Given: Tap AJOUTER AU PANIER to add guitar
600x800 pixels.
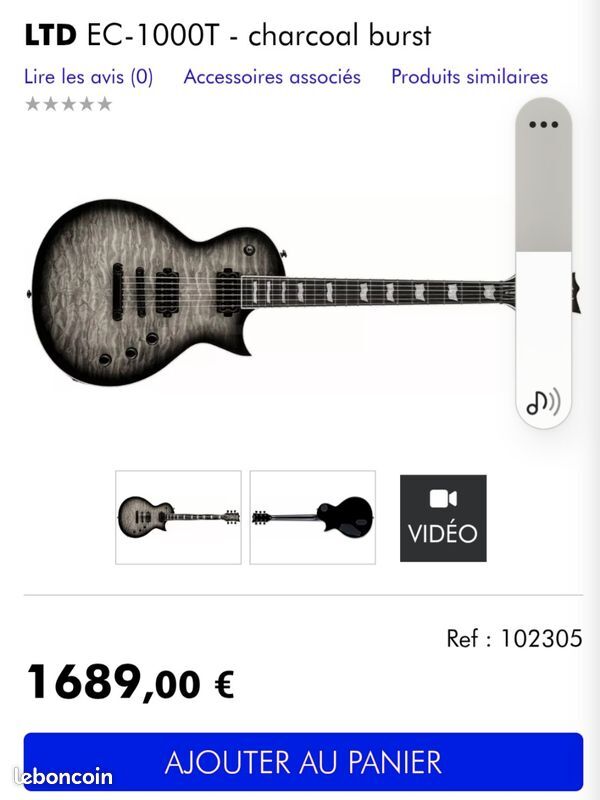Looking at the screenshot, I should tap(303, 762).
